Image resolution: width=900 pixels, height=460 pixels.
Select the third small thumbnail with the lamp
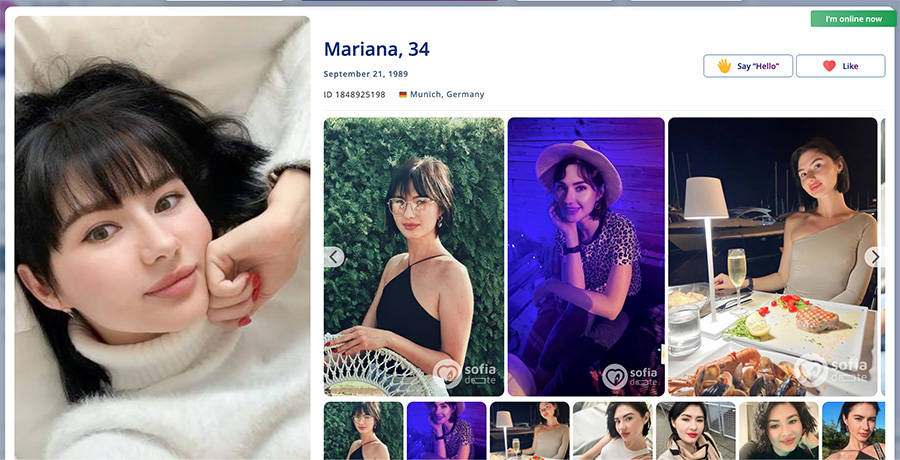[x=530, y=431]
